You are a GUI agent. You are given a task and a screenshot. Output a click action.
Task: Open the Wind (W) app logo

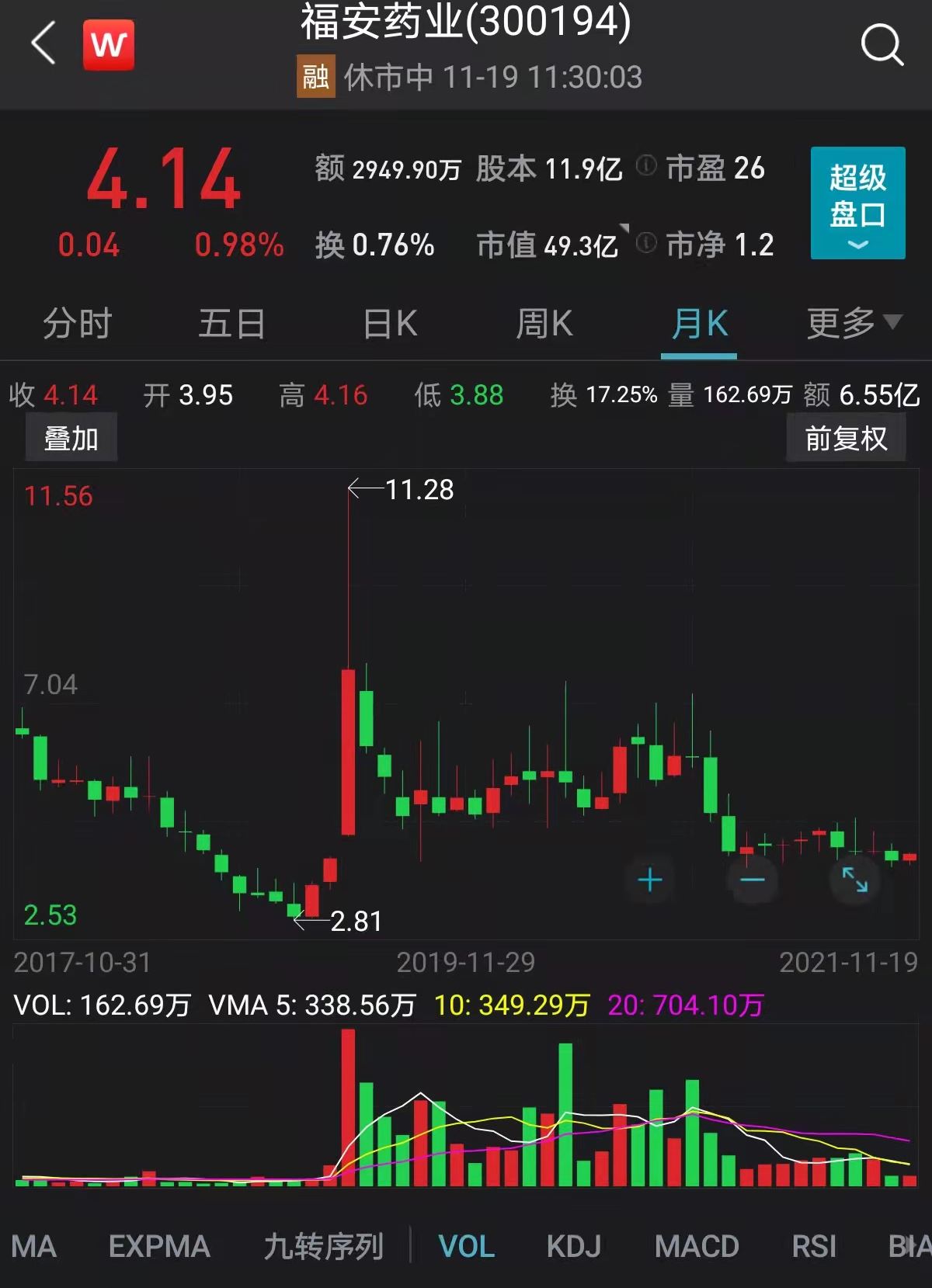pos(107,45)
